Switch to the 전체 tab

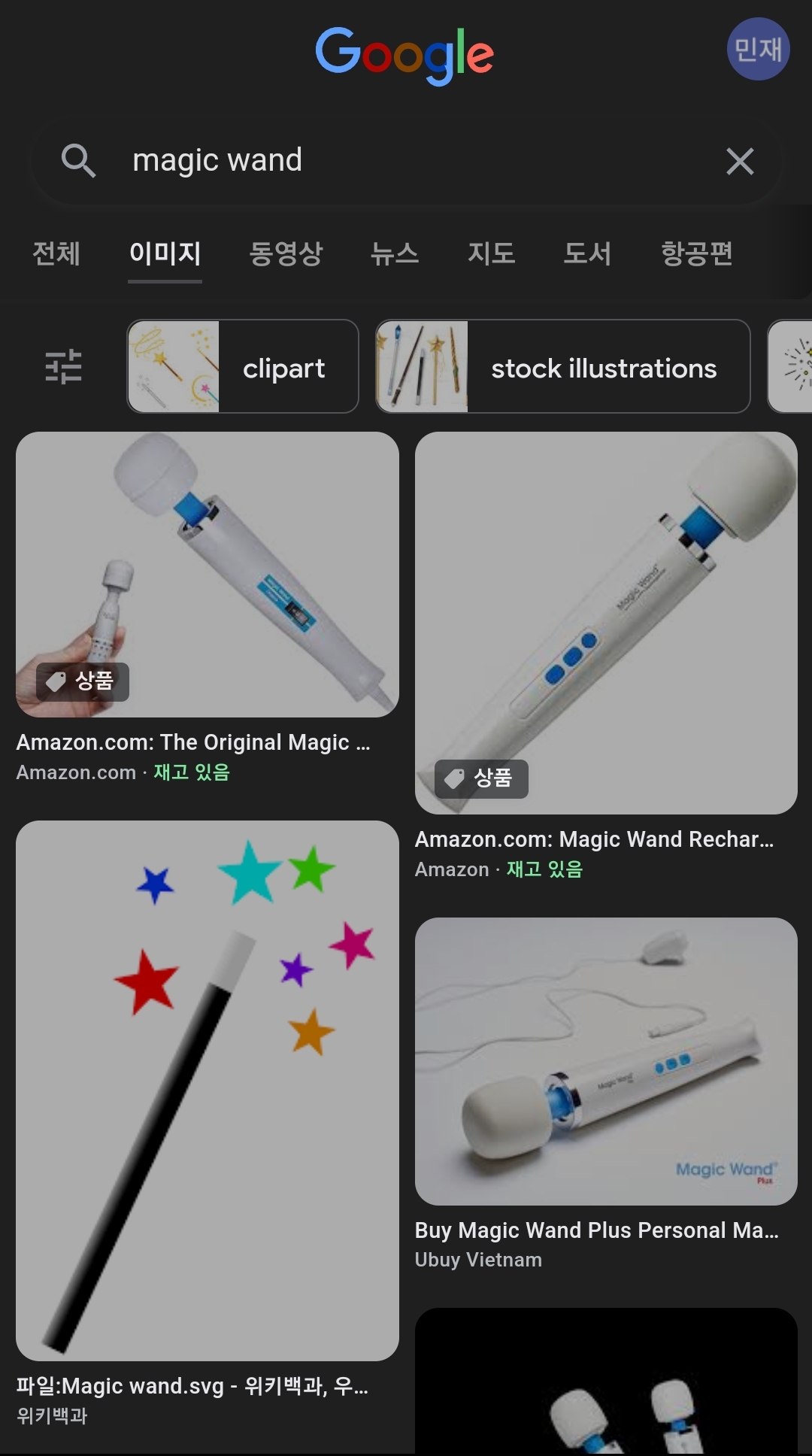click(x=56, y=253)
